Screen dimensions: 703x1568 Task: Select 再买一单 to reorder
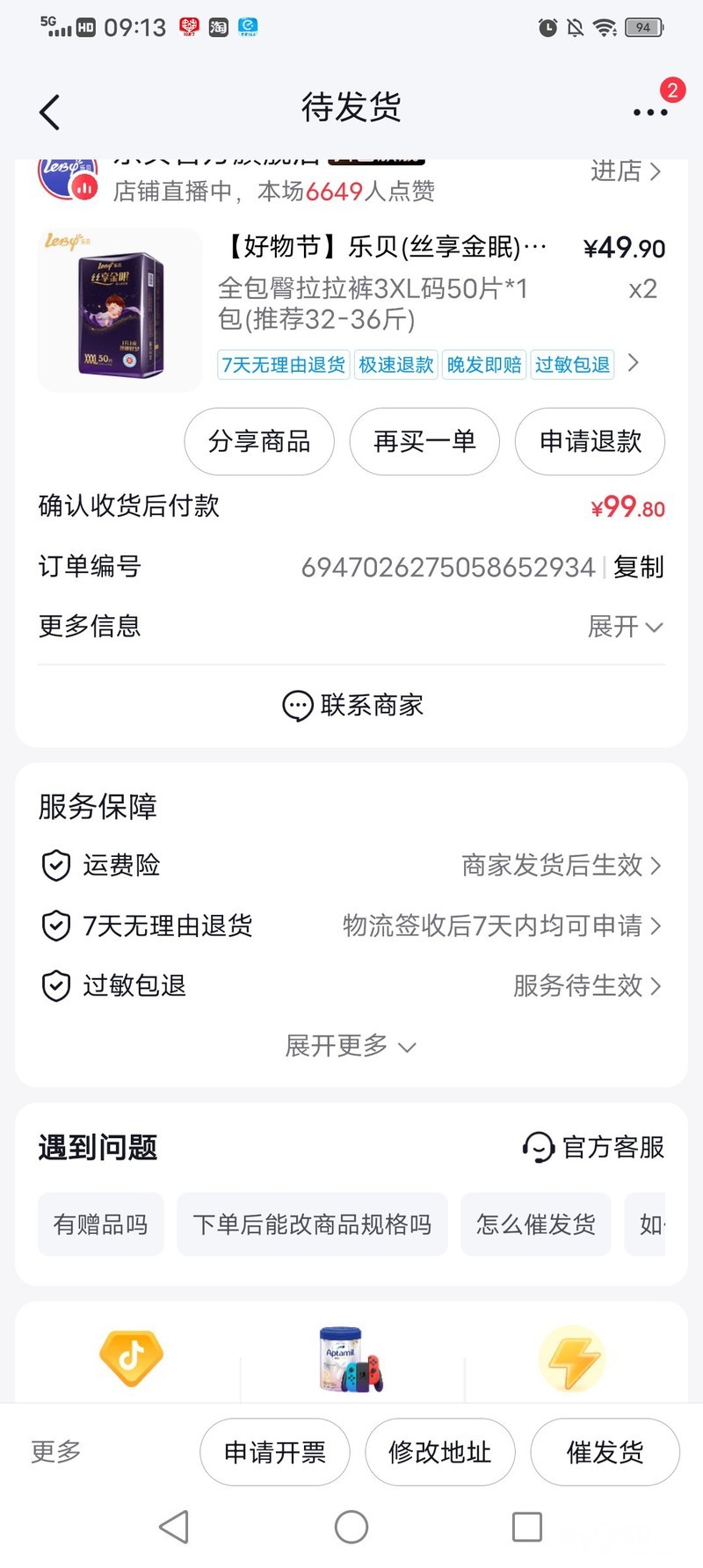[424, 441]
